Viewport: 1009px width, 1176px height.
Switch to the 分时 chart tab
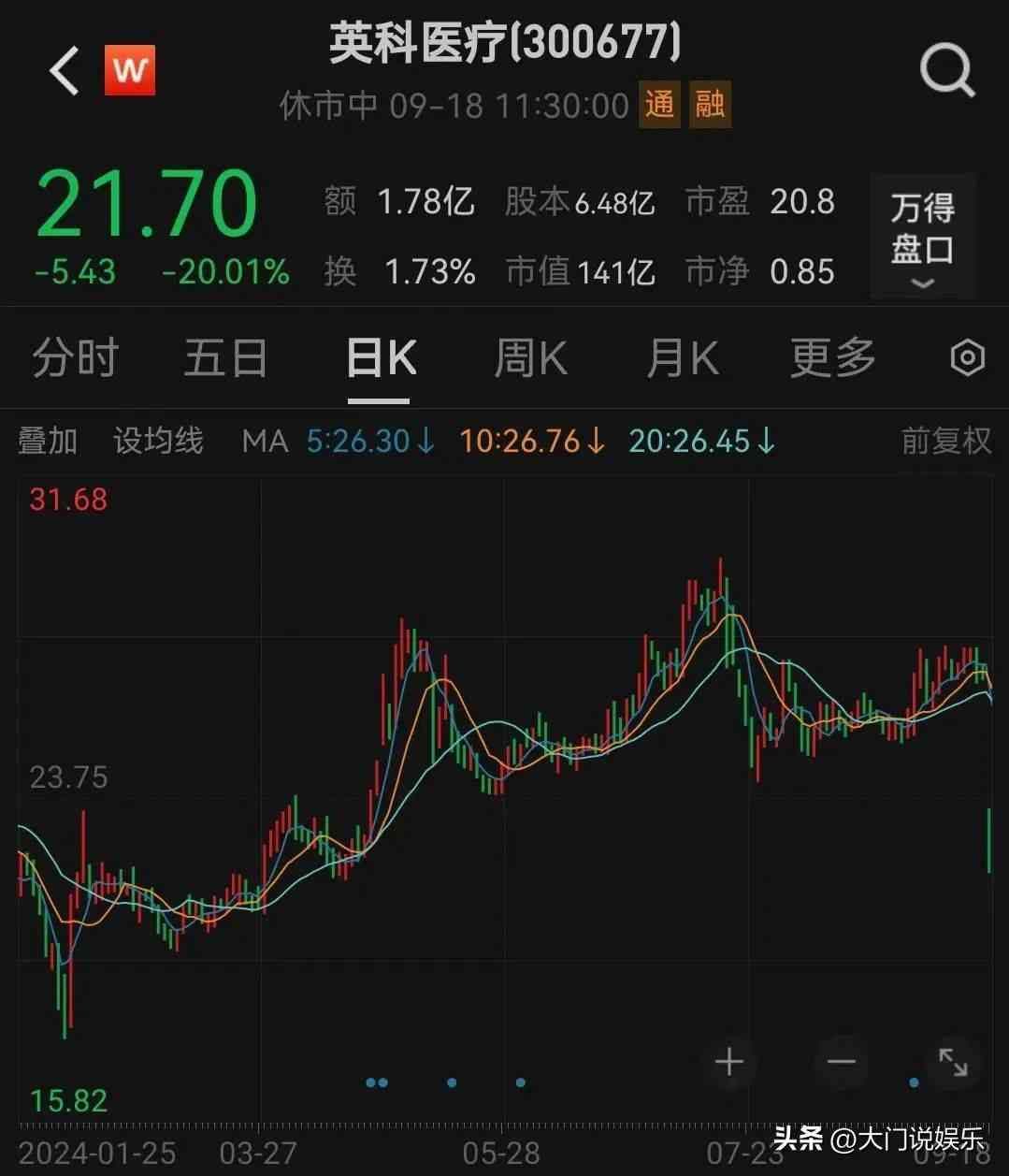[75, 358]
